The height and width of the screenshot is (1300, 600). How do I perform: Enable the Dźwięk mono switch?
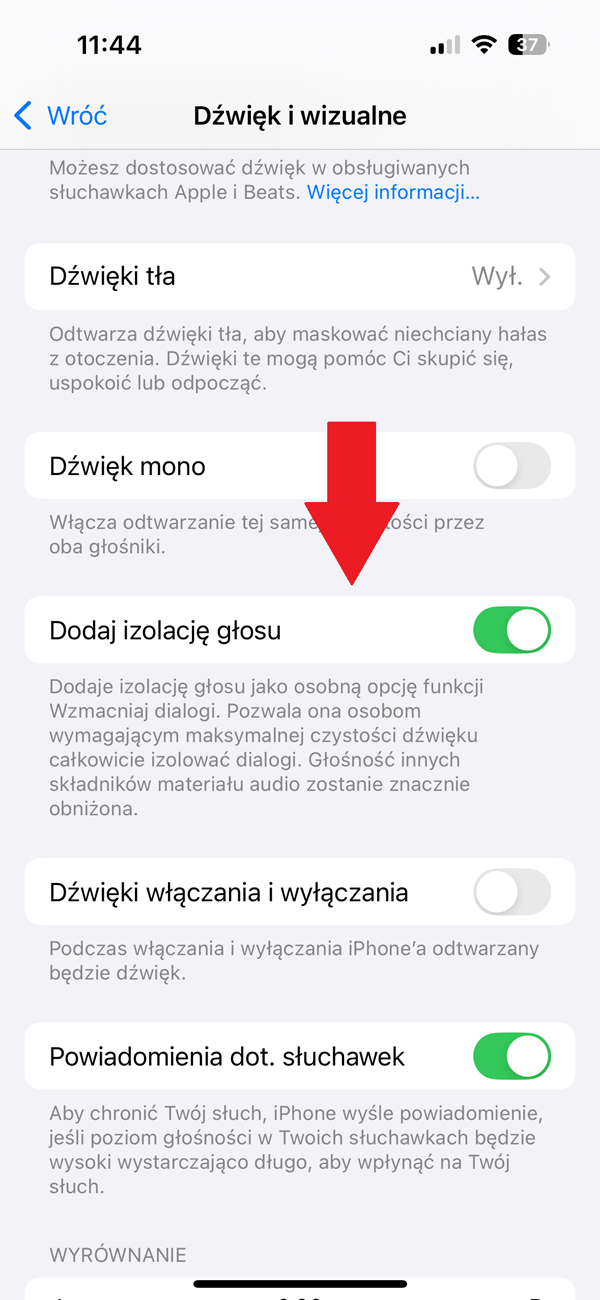(x=511, y=466)
